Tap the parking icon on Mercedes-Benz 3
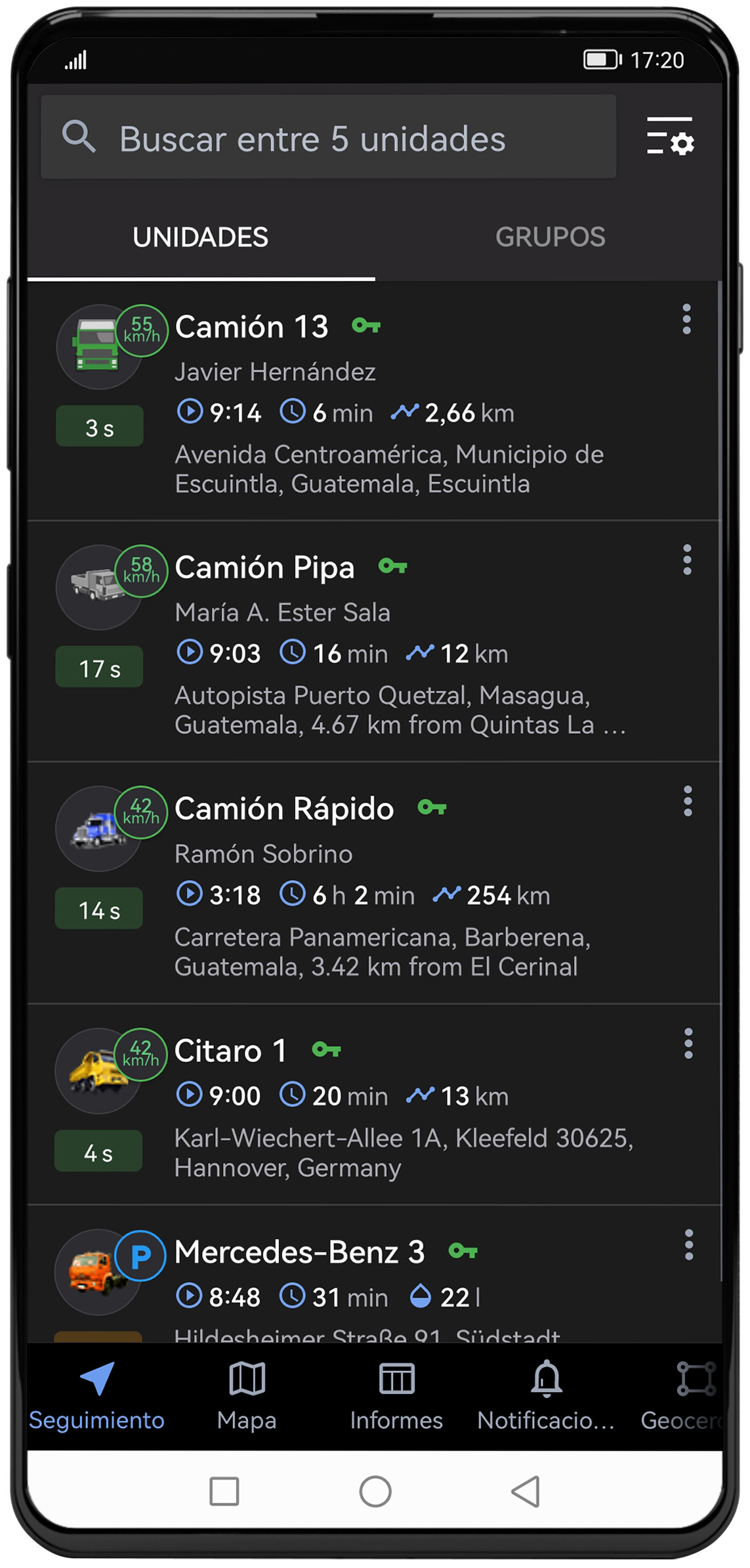The image size is (750, 1568). [x=140, y=1256]
